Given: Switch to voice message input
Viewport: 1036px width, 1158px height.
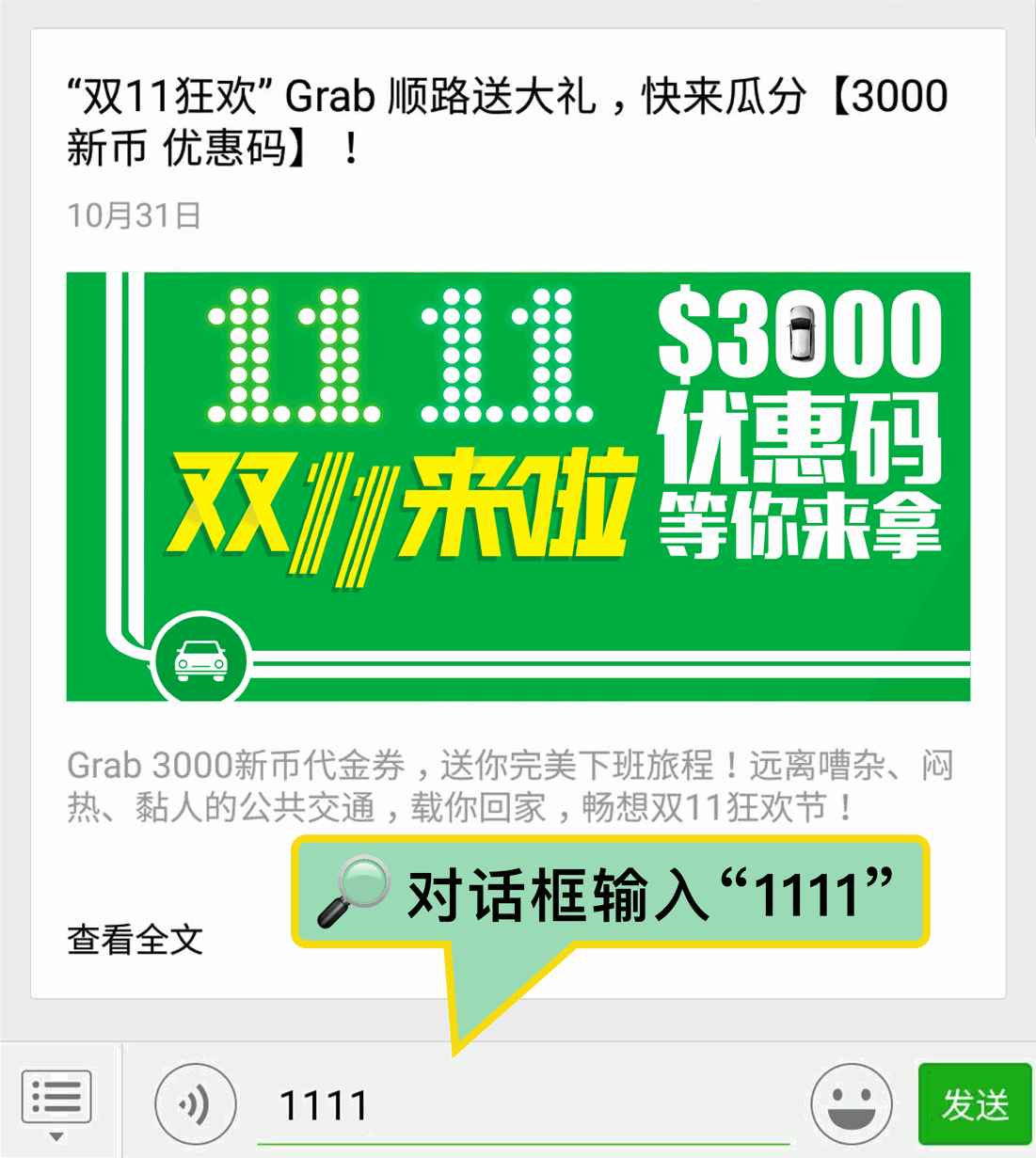Looking at the screenshot, I should click(195, 1104).
